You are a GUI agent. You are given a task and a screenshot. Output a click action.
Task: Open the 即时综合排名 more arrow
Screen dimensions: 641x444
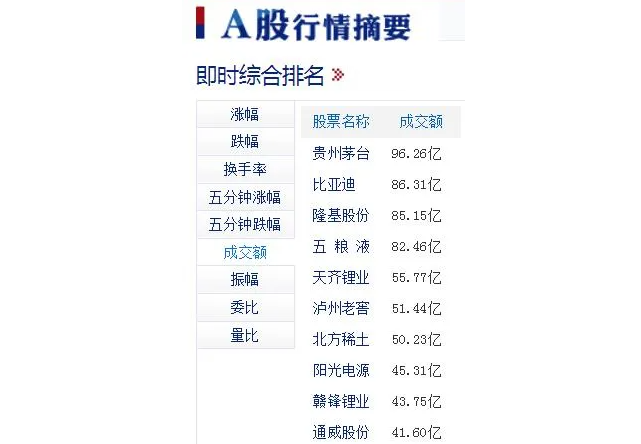(338, 75)
